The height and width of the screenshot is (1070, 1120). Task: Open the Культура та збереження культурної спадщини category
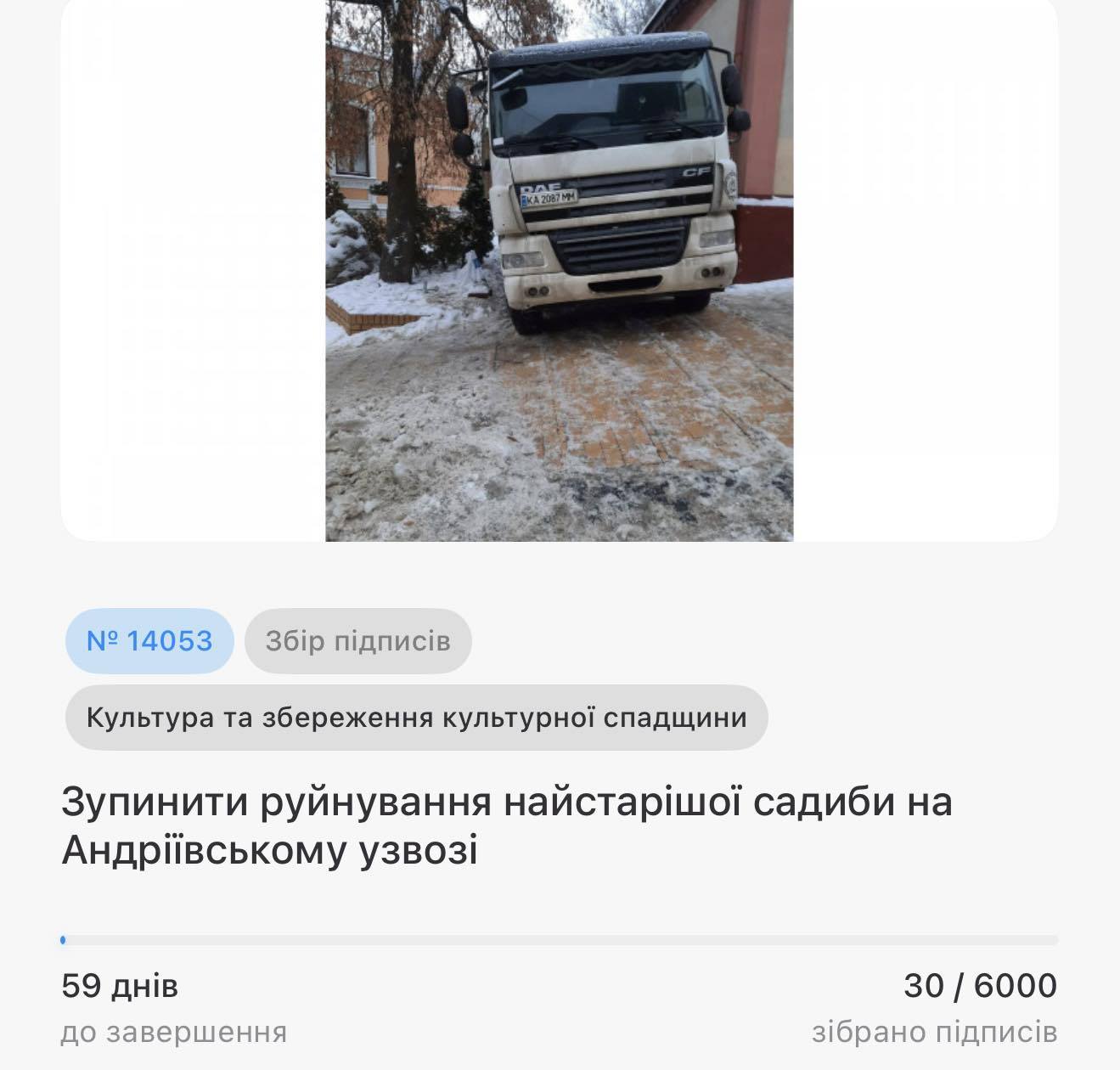(416, 718)
